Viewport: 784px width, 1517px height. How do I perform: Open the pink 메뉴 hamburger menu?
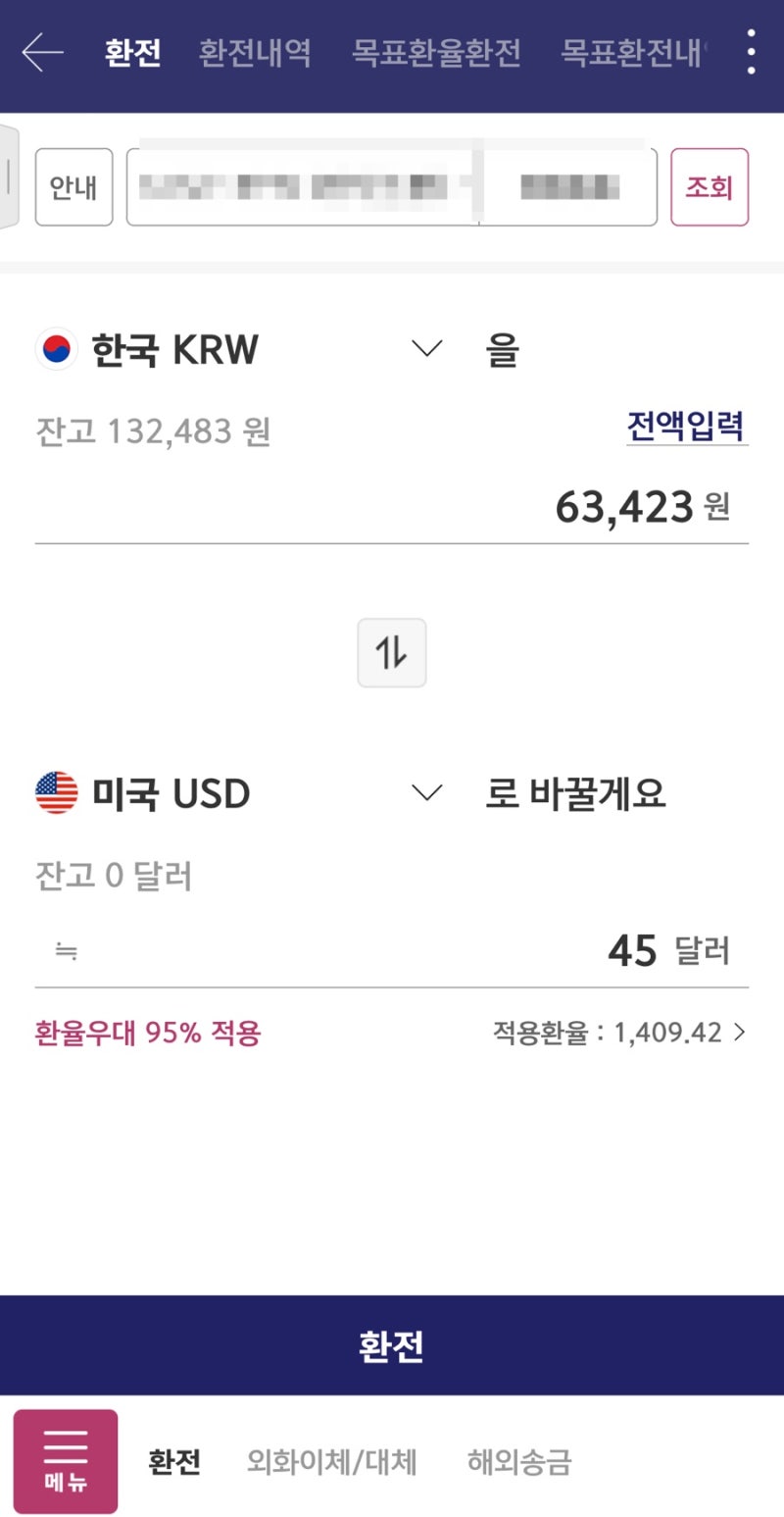point(65,1460)
